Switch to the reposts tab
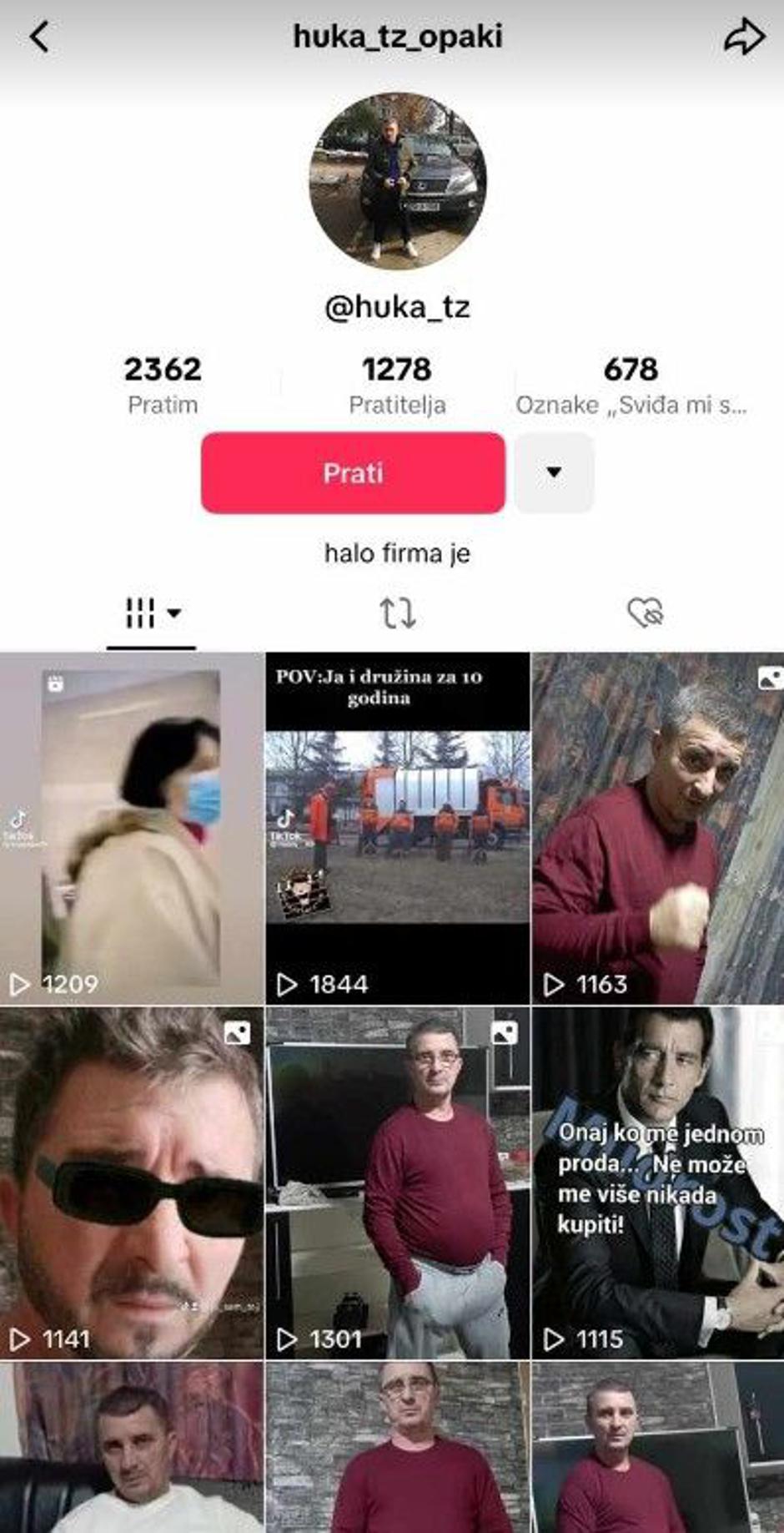 [398, 613]
